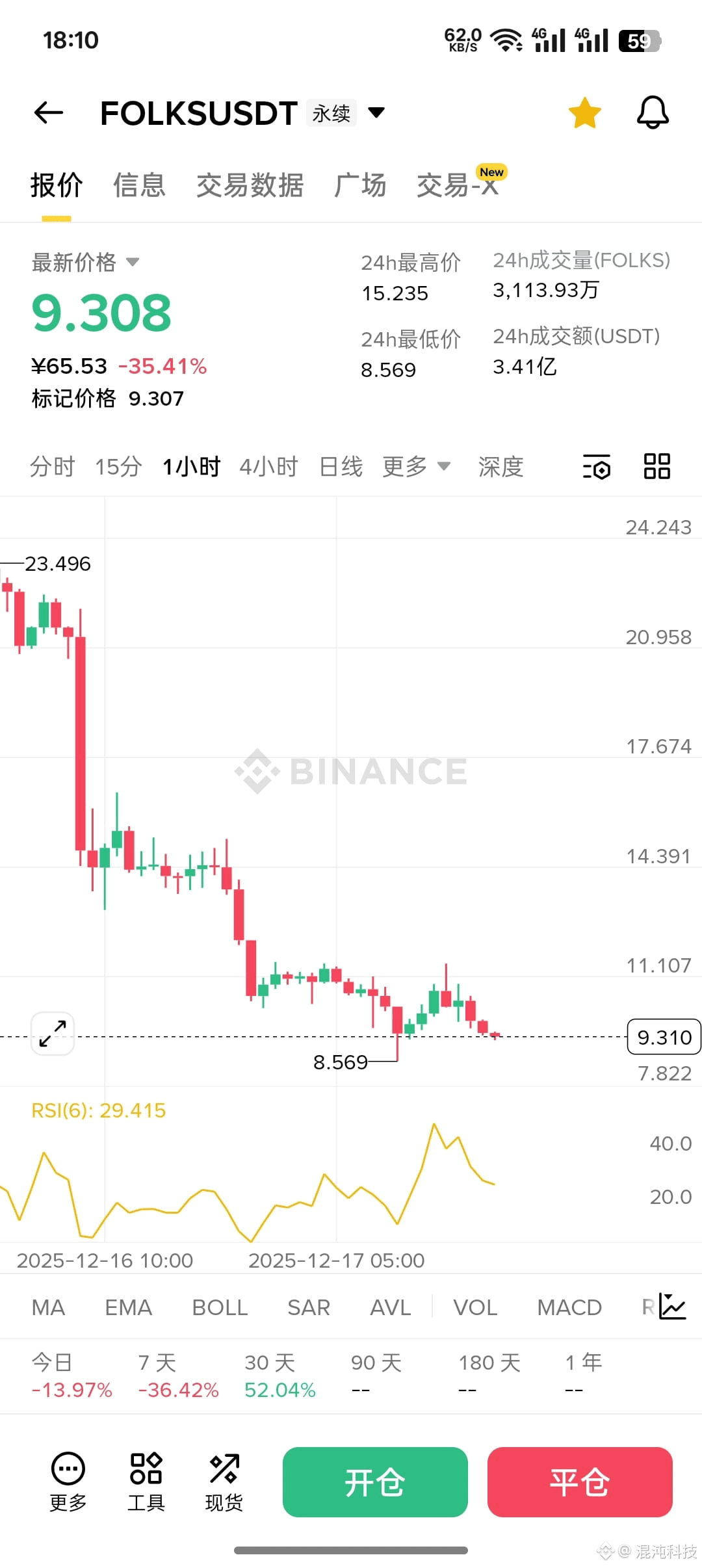Enable the BOLL indicator
The width and height of the screenshot is (702, 1568).
(x=220, y=1307)
